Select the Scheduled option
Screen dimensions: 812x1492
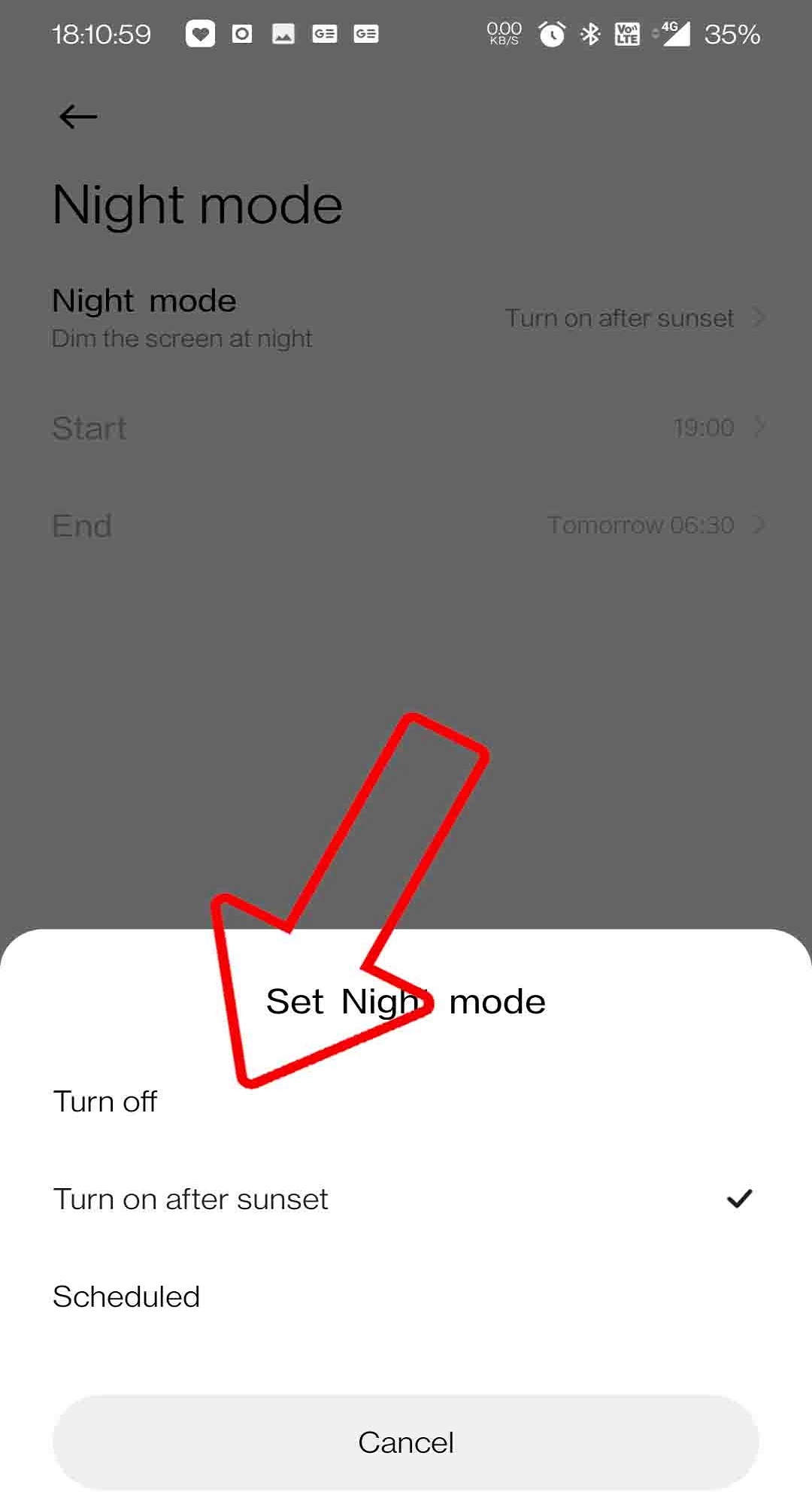pyautogui.click(x=406, y=1296)
